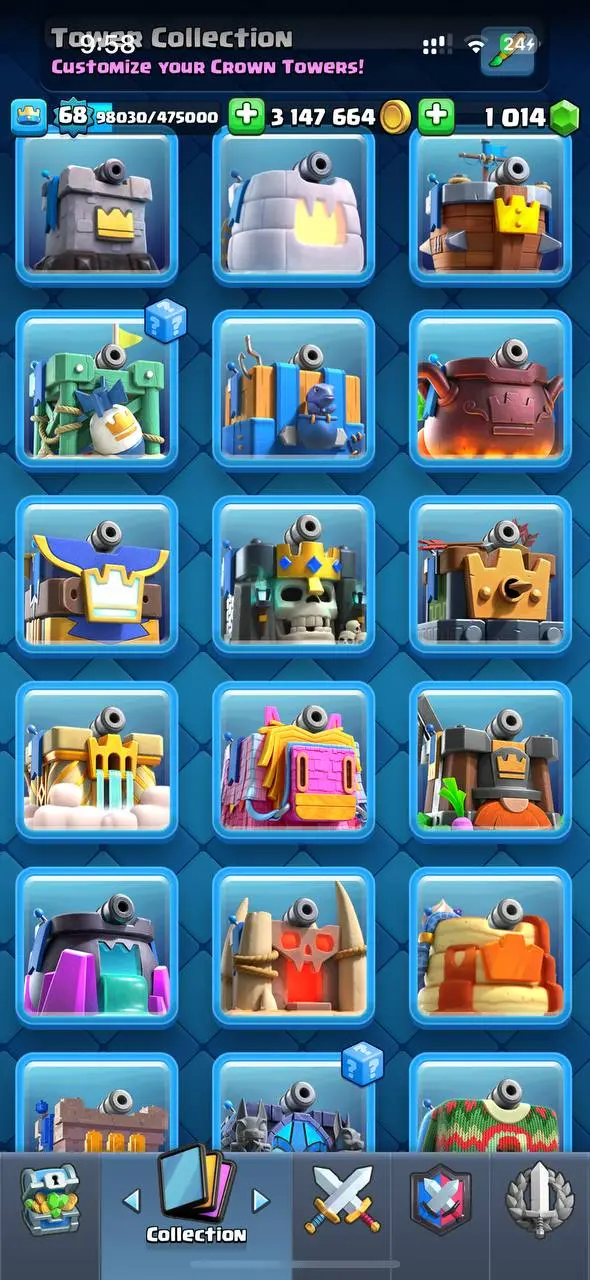Choose the gray stone tower skin
This screenshot has height=1280, width=590.
[97, 207]
